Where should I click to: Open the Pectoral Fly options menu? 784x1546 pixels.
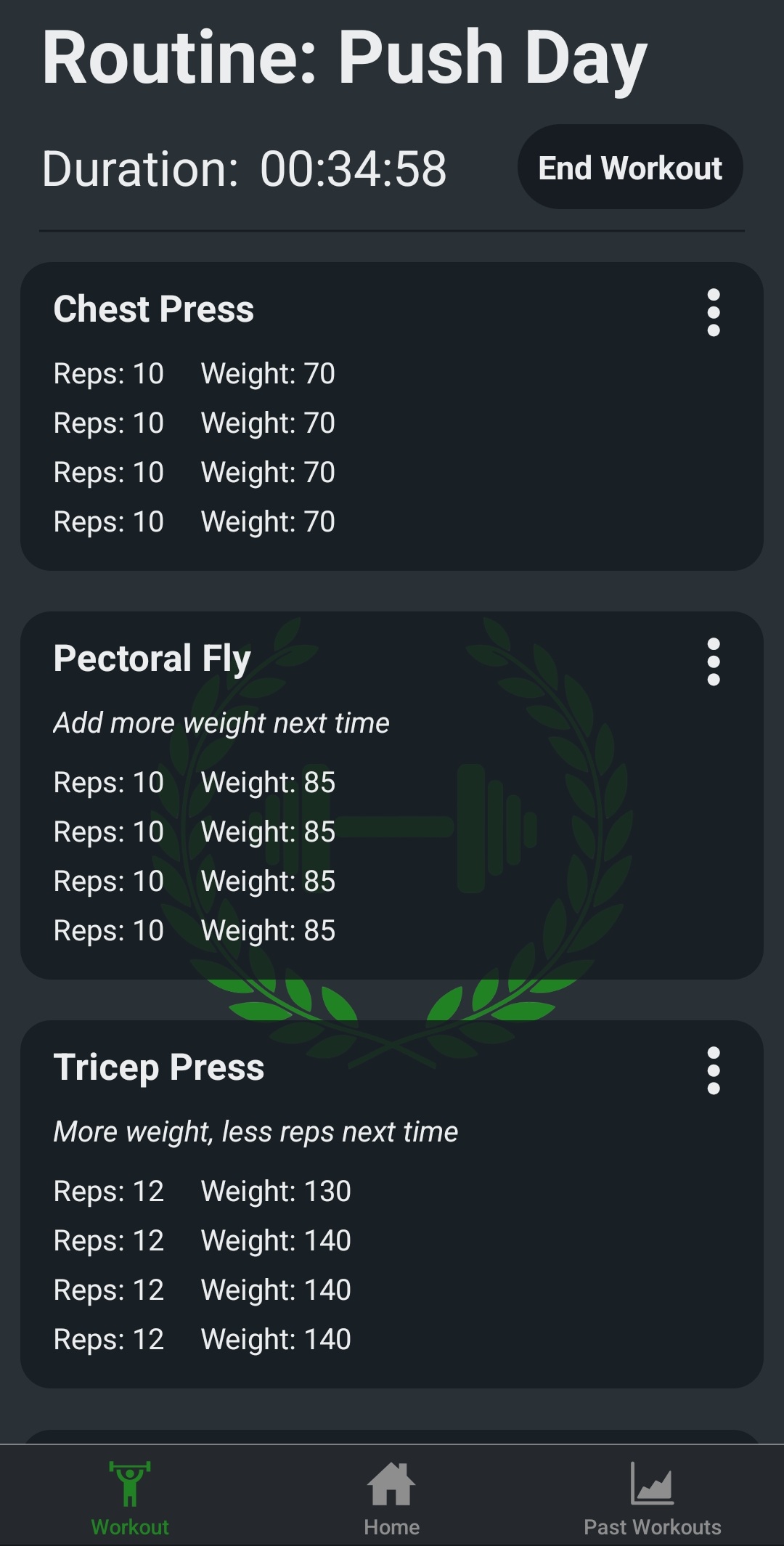click(x=714, y=662)
